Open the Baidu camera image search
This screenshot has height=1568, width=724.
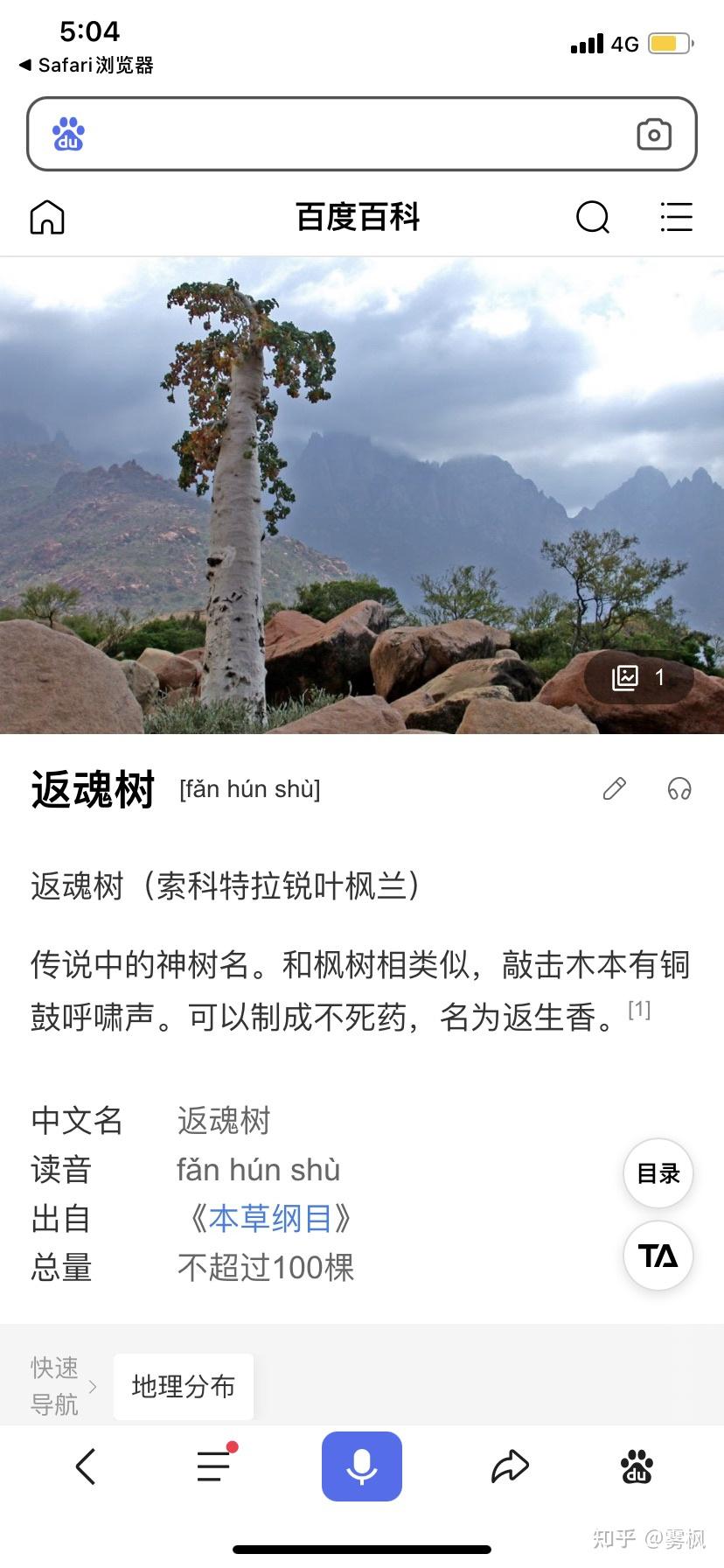click(x=655, y=134)
